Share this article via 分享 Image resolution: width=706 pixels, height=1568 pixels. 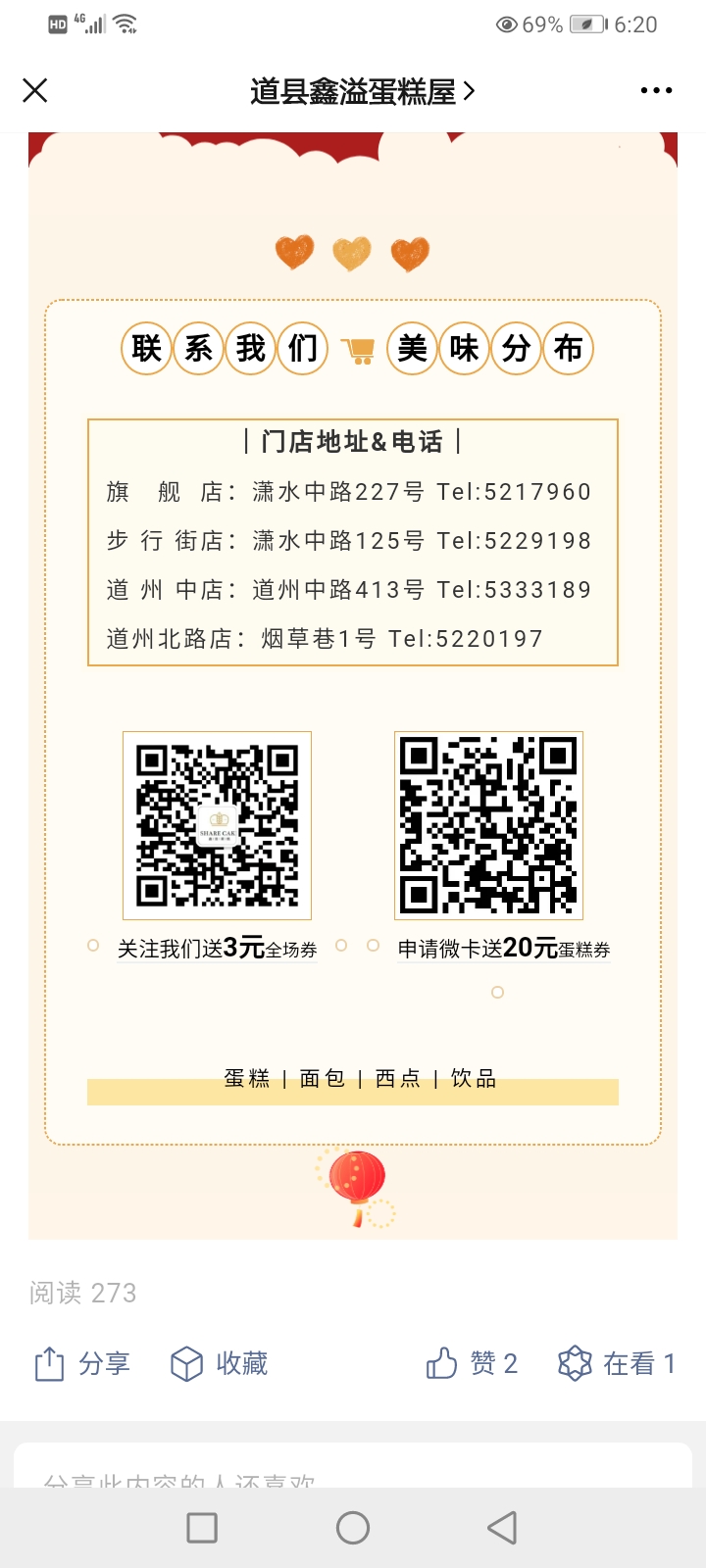(82, 1363)
